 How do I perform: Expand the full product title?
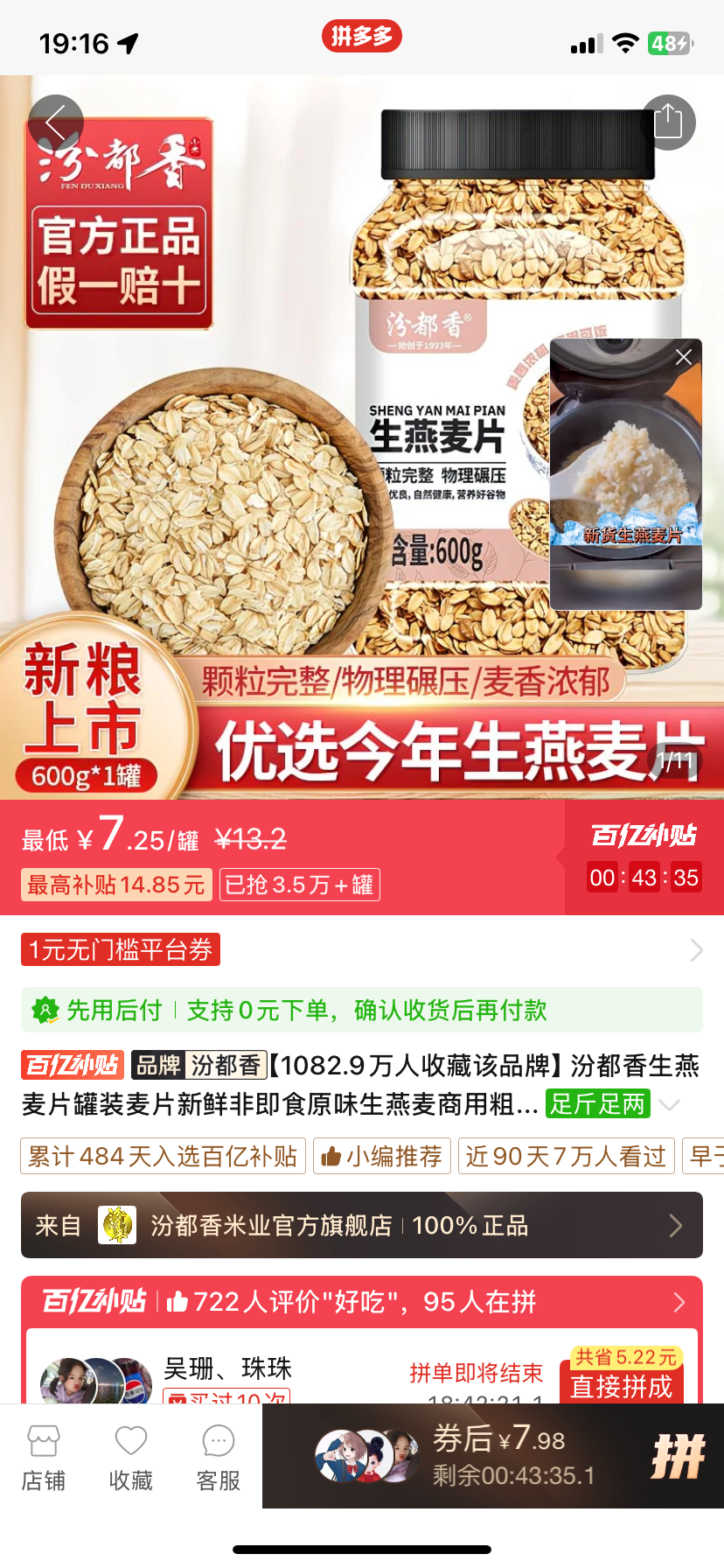[669, 1104]
